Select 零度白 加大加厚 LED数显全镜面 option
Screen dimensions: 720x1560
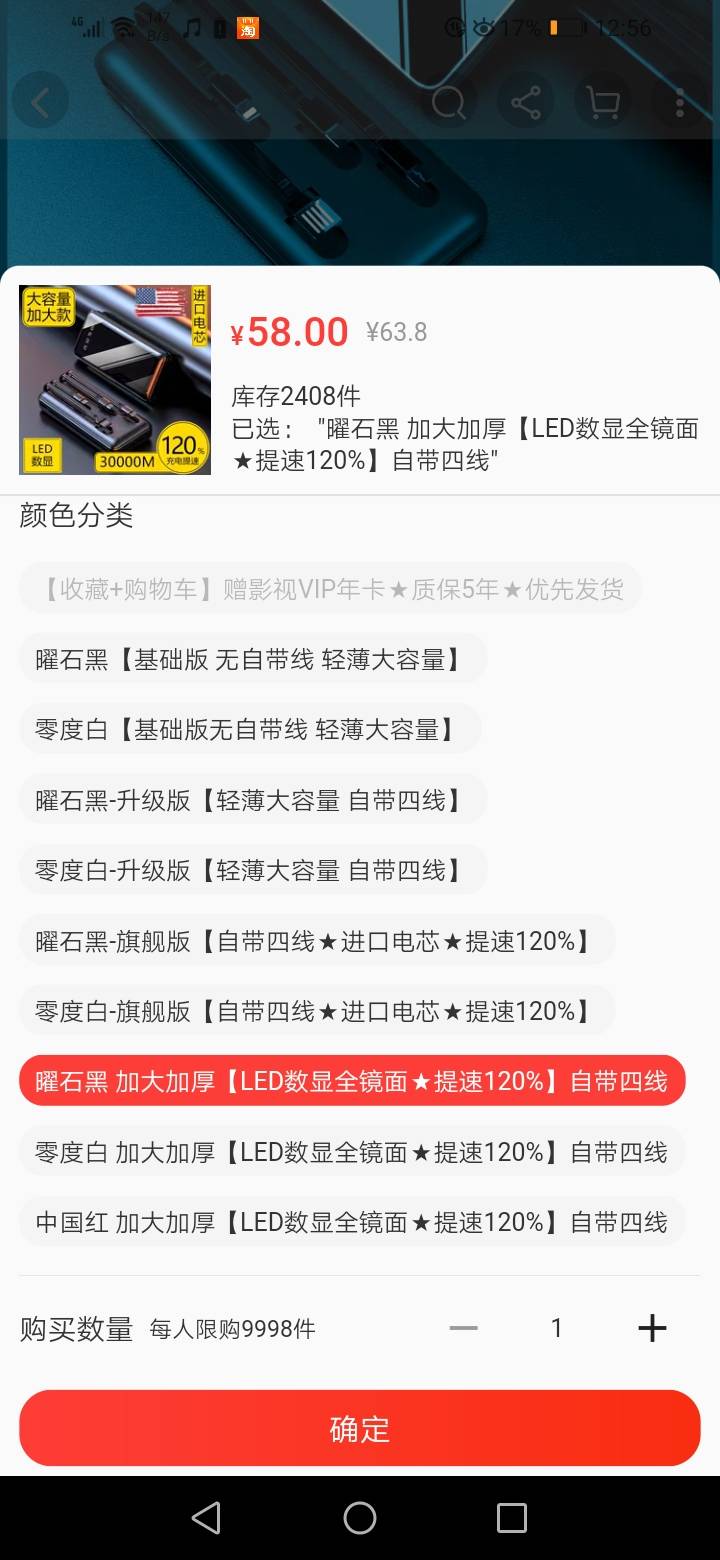[x=352, y=1151]
